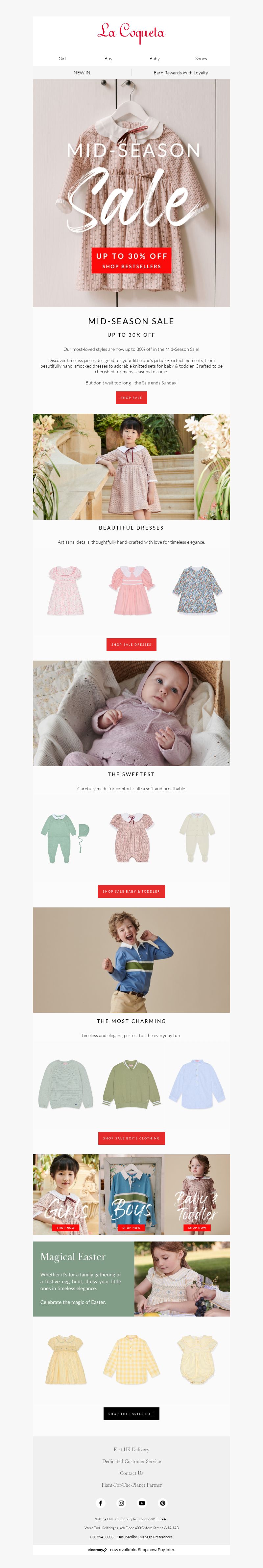Viewport: 263px width, 1568px height.
Task: Open the Shoes category
Action: 201,59
